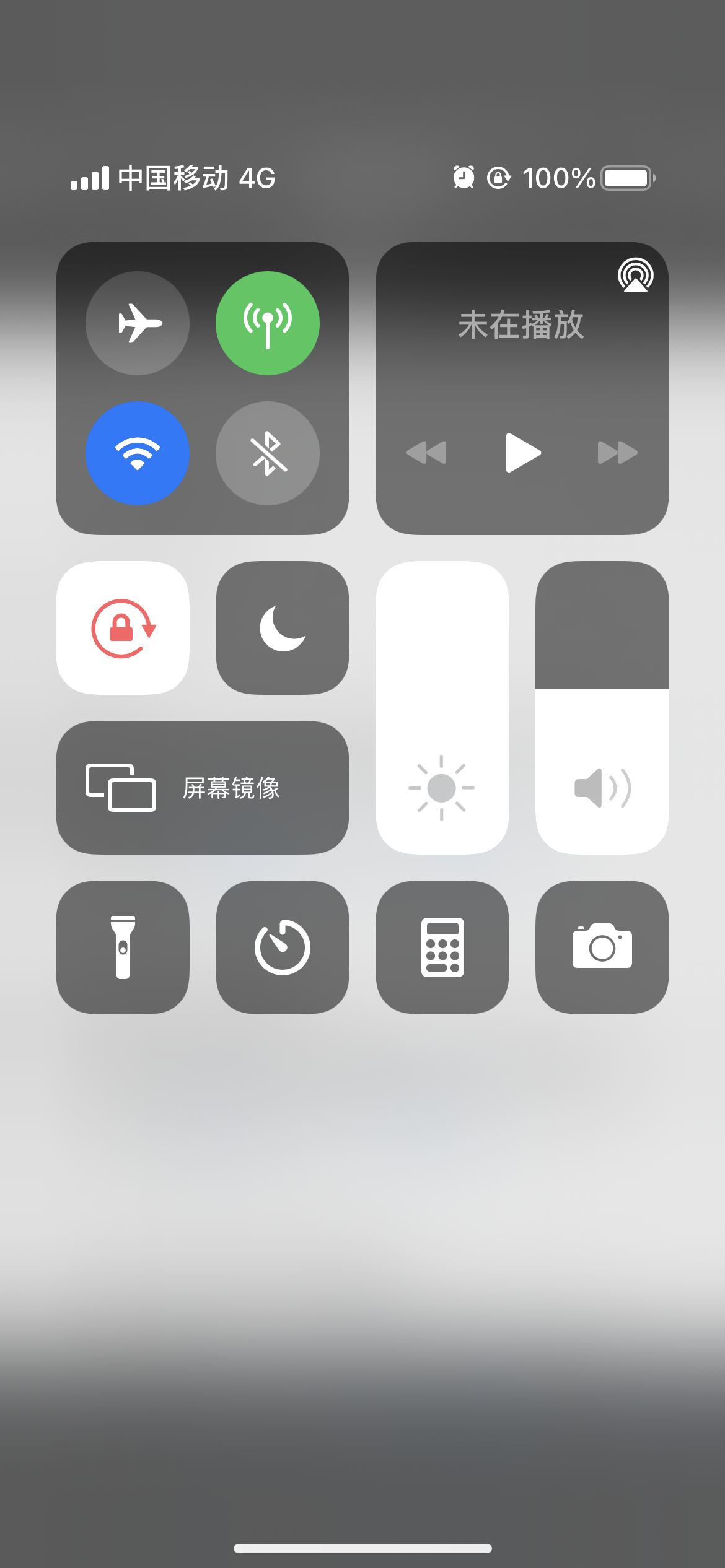Open 屏幕镜像 screen mirroring
This screenshot has width=725, height=1568.
click(x=203, y=788)
